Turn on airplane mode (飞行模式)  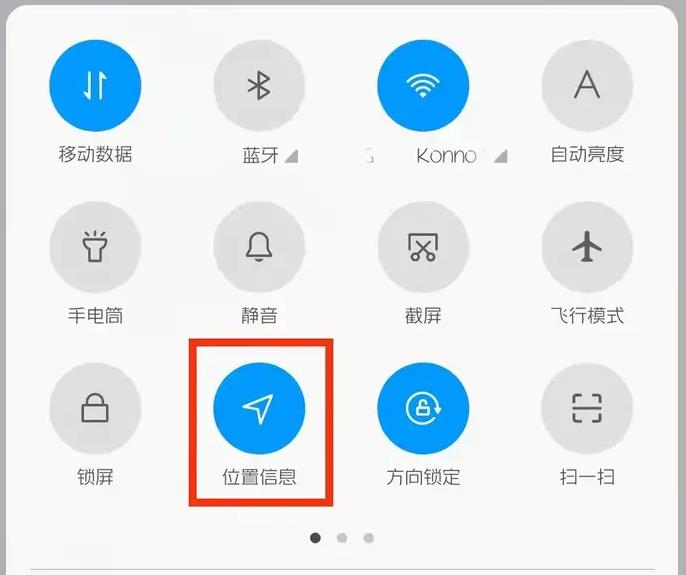click(587, 247)
